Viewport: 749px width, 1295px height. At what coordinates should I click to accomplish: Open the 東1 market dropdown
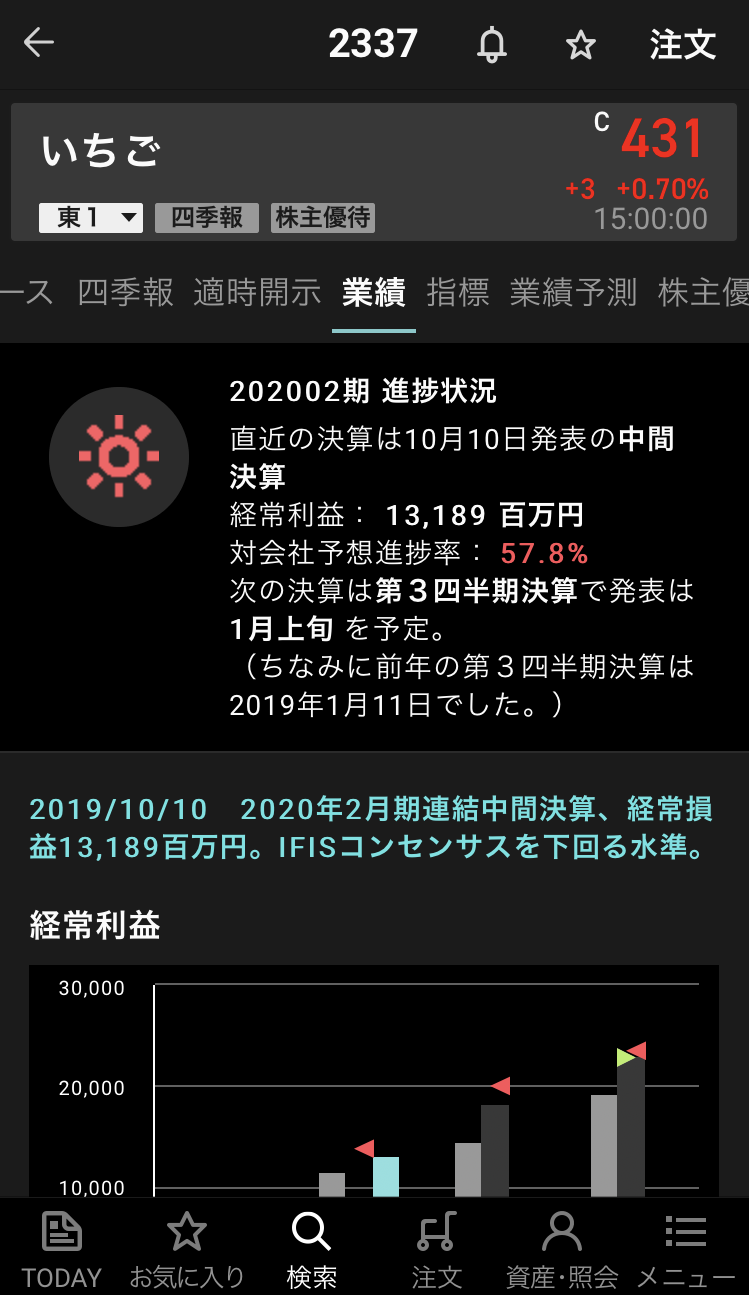91,217
